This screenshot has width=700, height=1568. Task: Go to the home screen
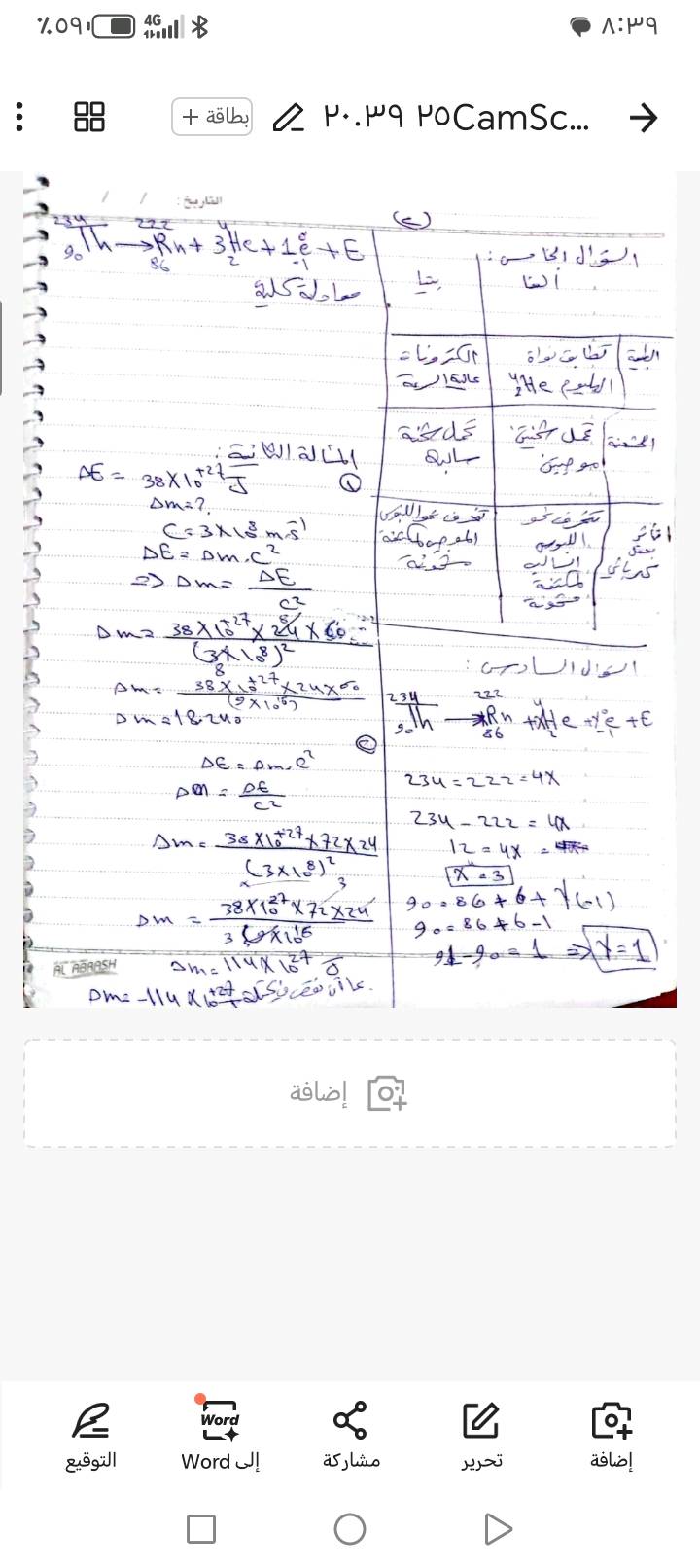350,1529
